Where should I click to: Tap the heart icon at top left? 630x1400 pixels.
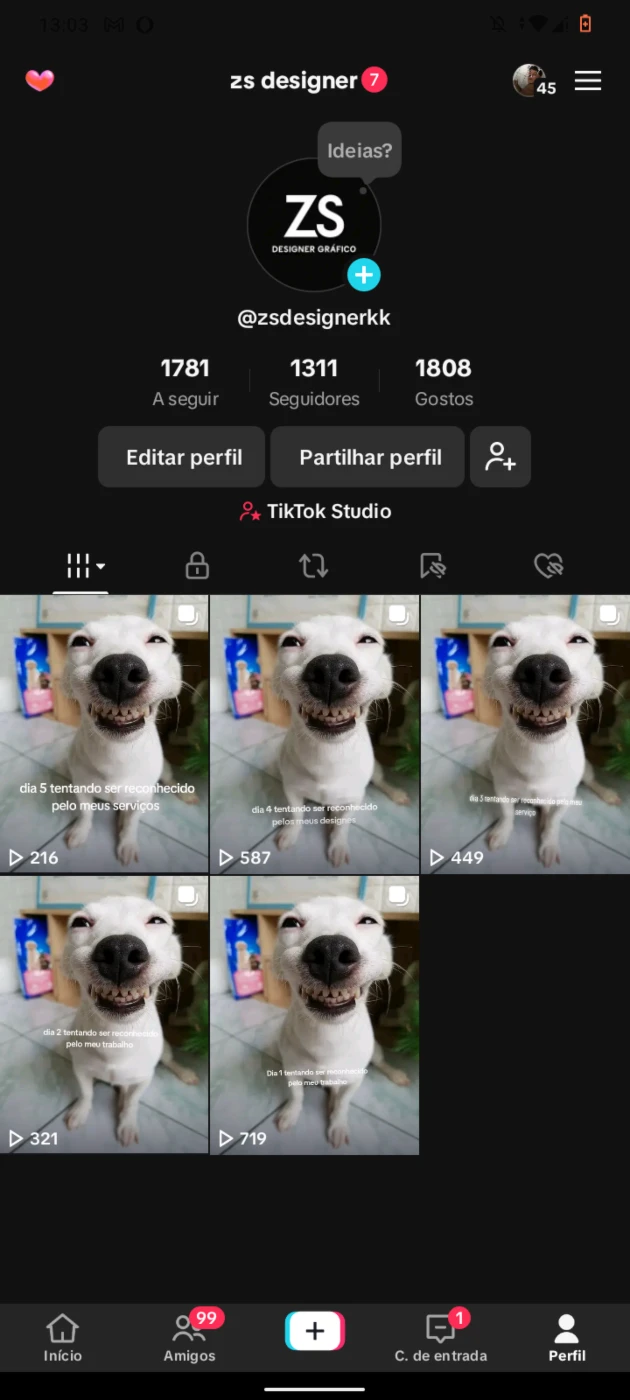[x=40, y=81]
